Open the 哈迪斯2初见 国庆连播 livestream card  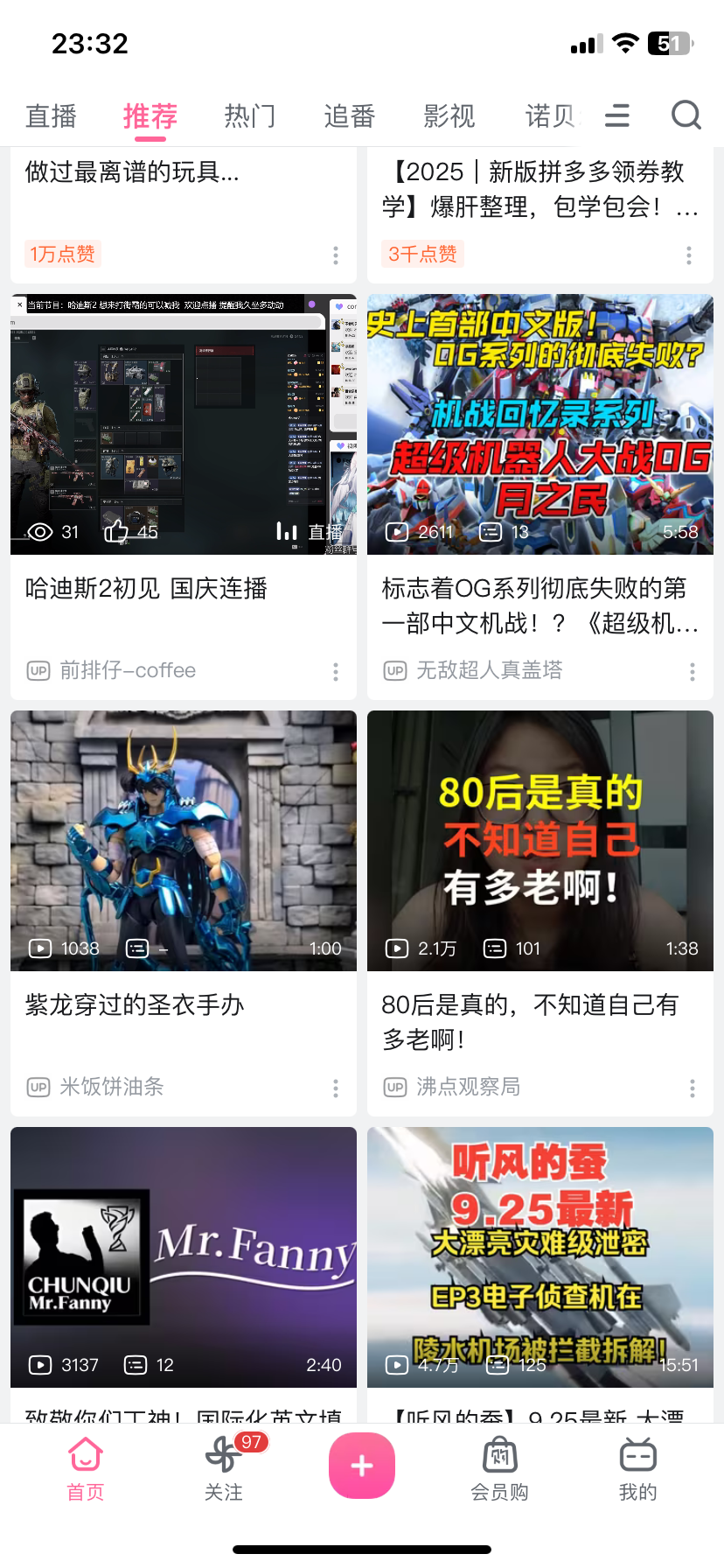pos(184,425)
